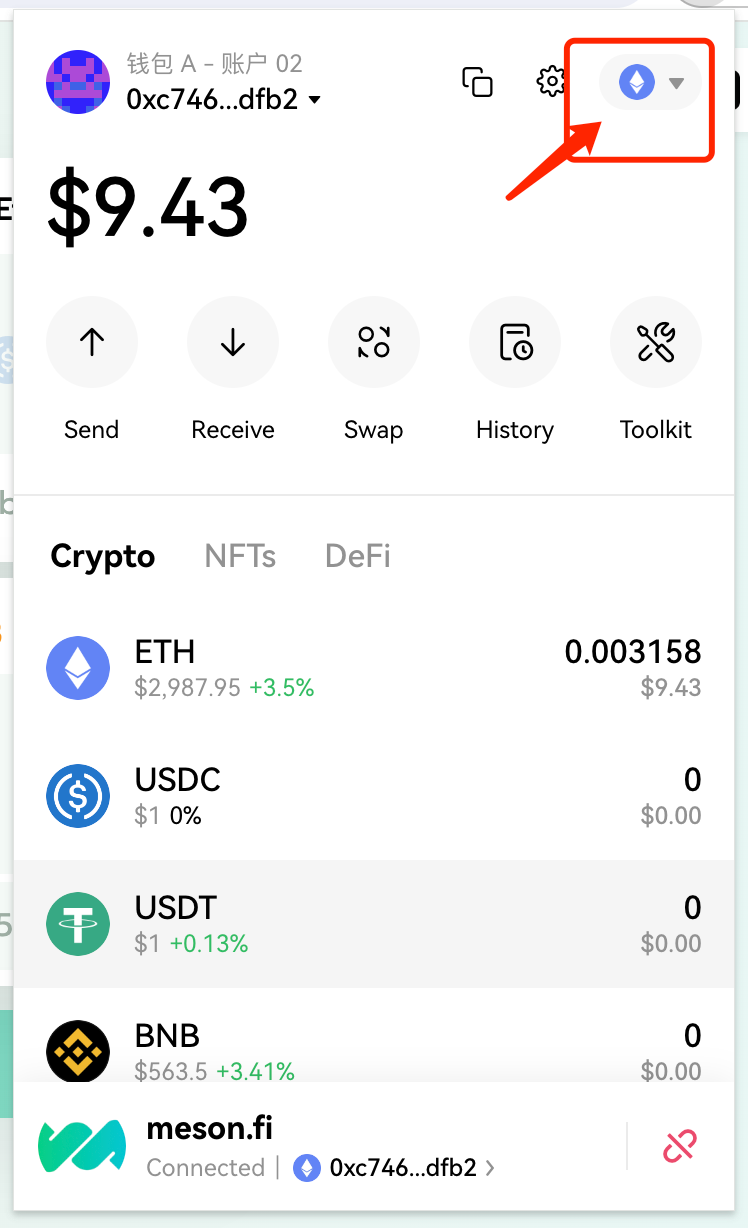Open the Ethereum network selector dropdown

pos(650,83)
